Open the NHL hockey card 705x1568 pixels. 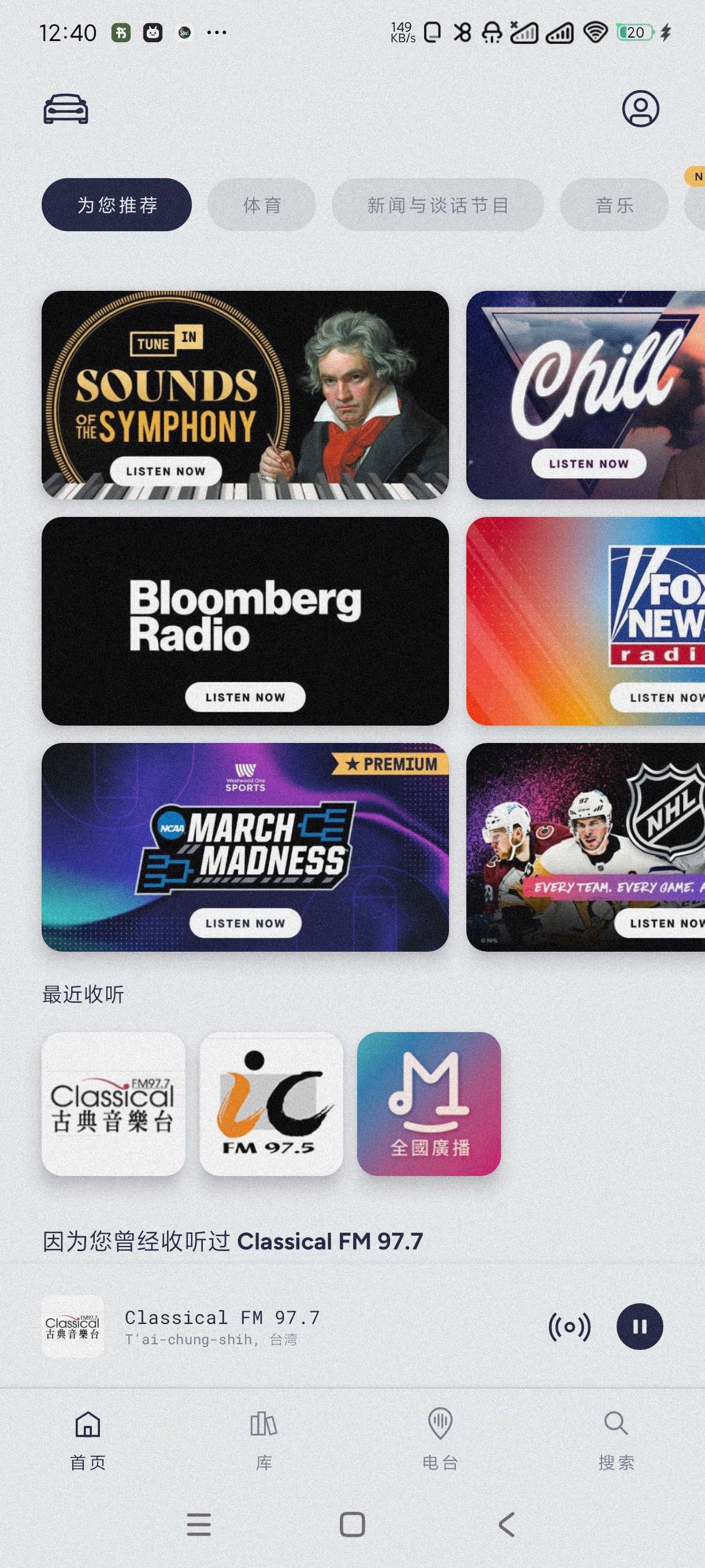coord(585,846)
